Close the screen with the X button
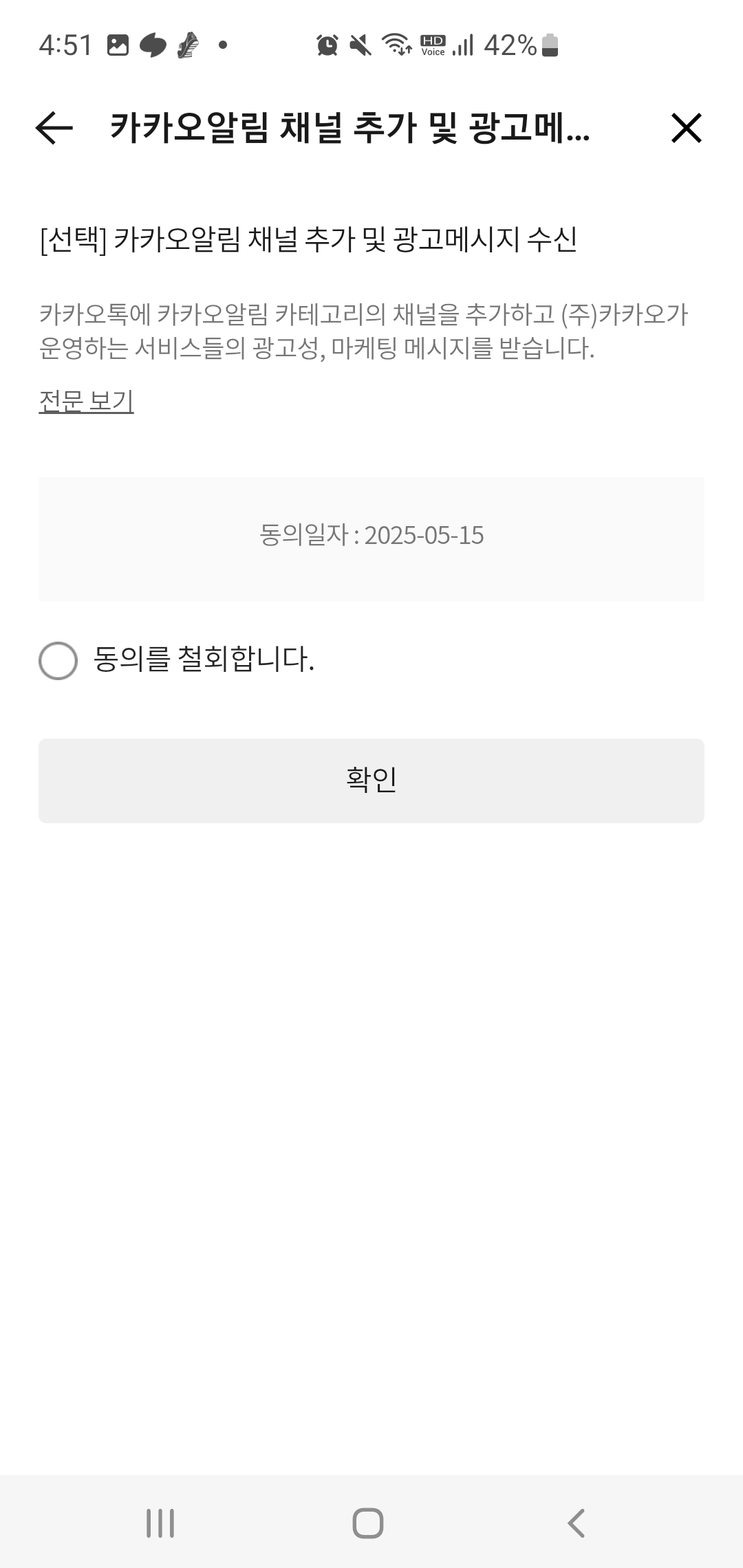Image resolution: width=743 pixels, height=1568 pixels. [687, 129]
